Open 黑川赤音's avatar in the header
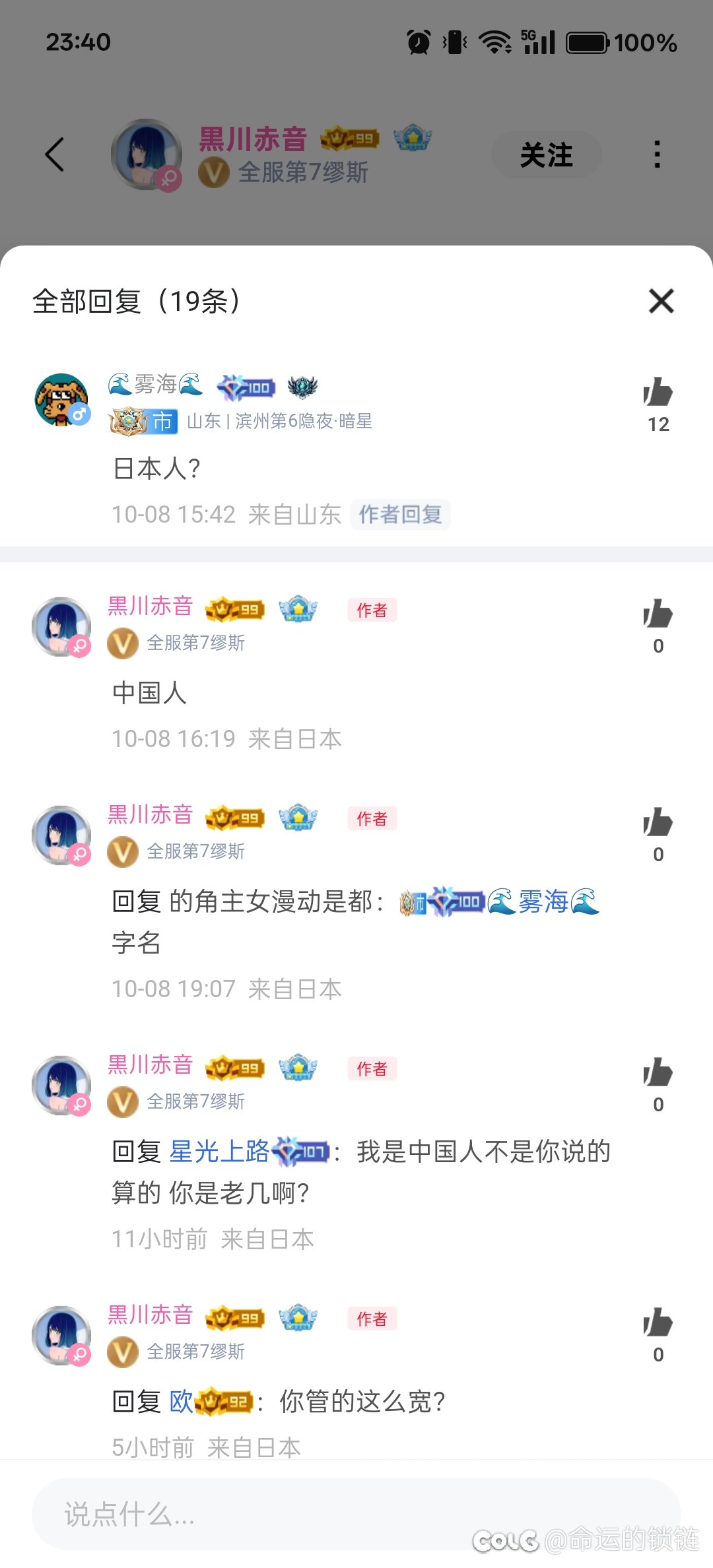This screenshot has height=1568, width=713. (x=147, y=154)
